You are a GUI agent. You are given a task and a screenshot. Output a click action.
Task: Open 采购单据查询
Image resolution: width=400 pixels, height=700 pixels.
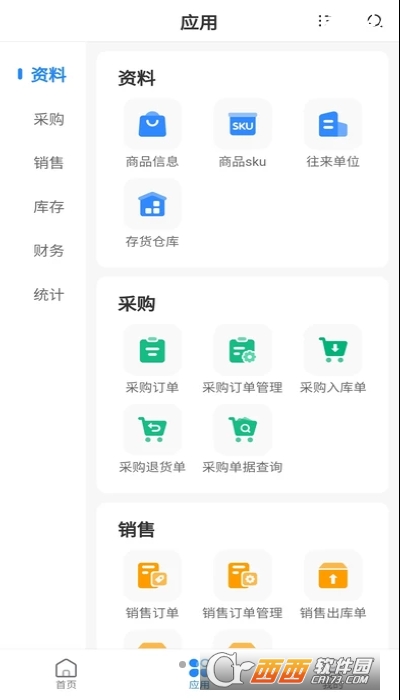tap(242, 440)
